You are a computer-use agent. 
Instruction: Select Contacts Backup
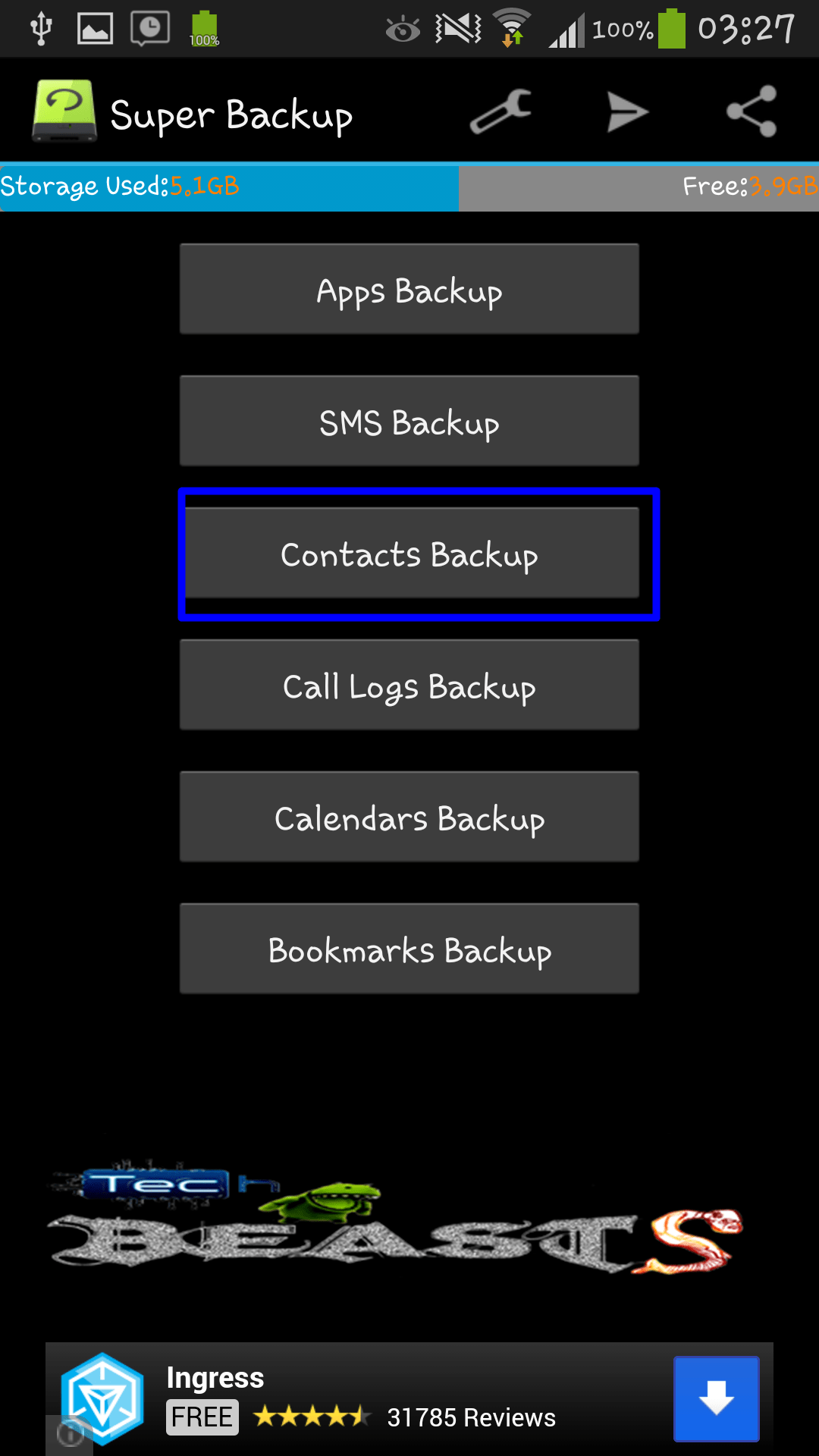(409, 554)
